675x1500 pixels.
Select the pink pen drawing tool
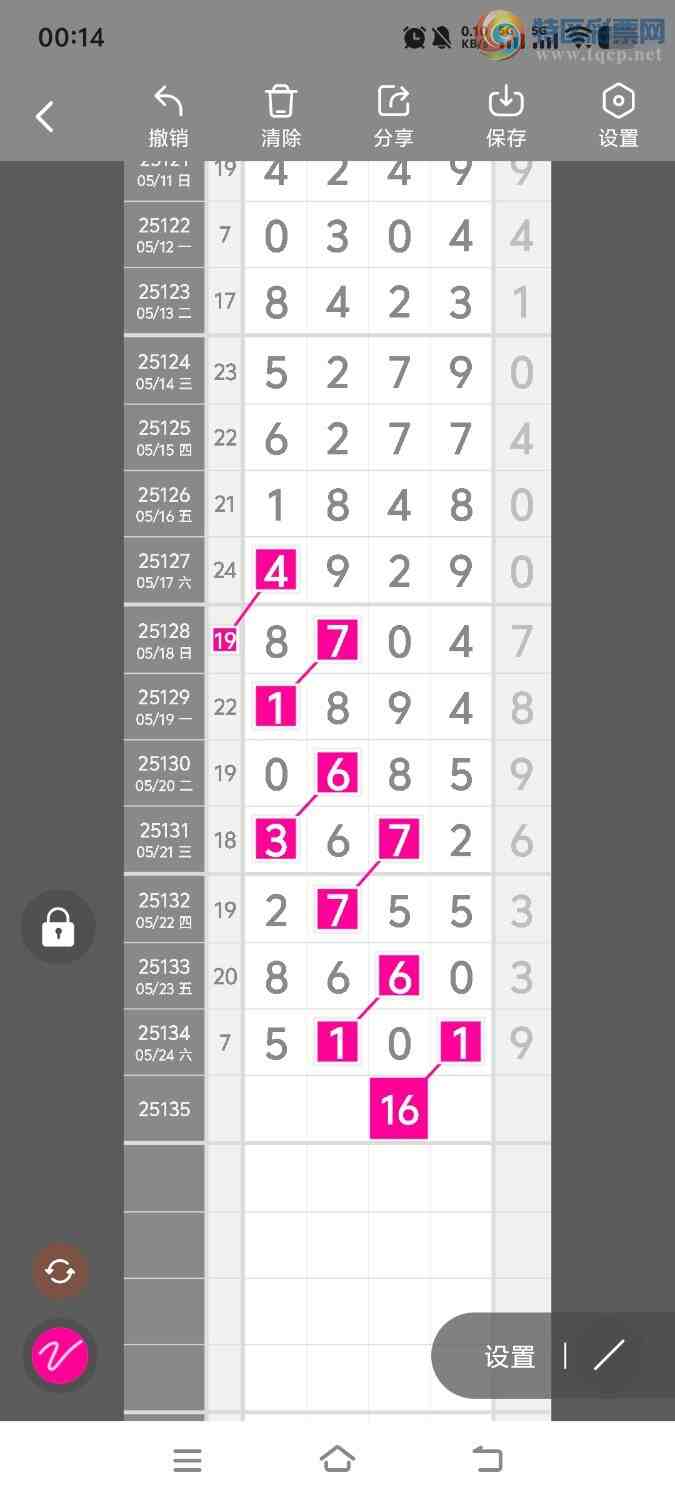(x=60, y=1356)
